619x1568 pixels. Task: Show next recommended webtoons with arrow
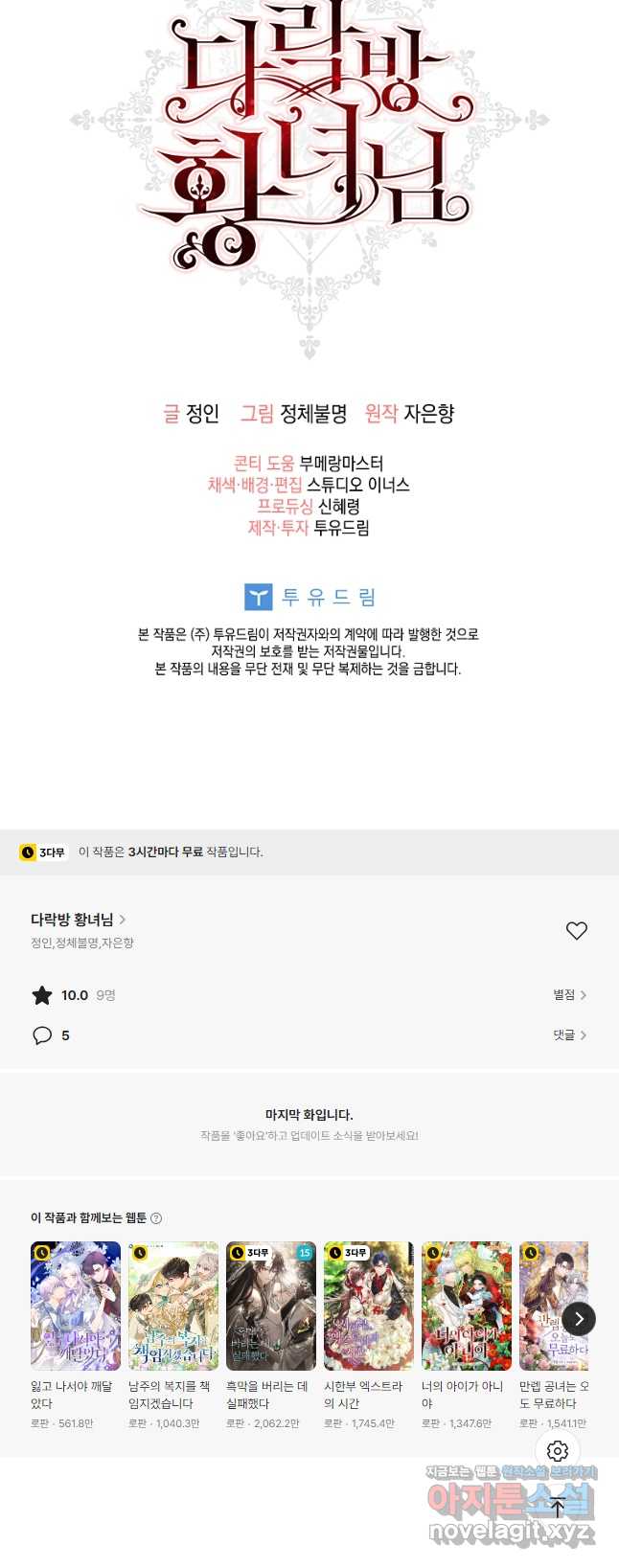(x=579, y=1319)
